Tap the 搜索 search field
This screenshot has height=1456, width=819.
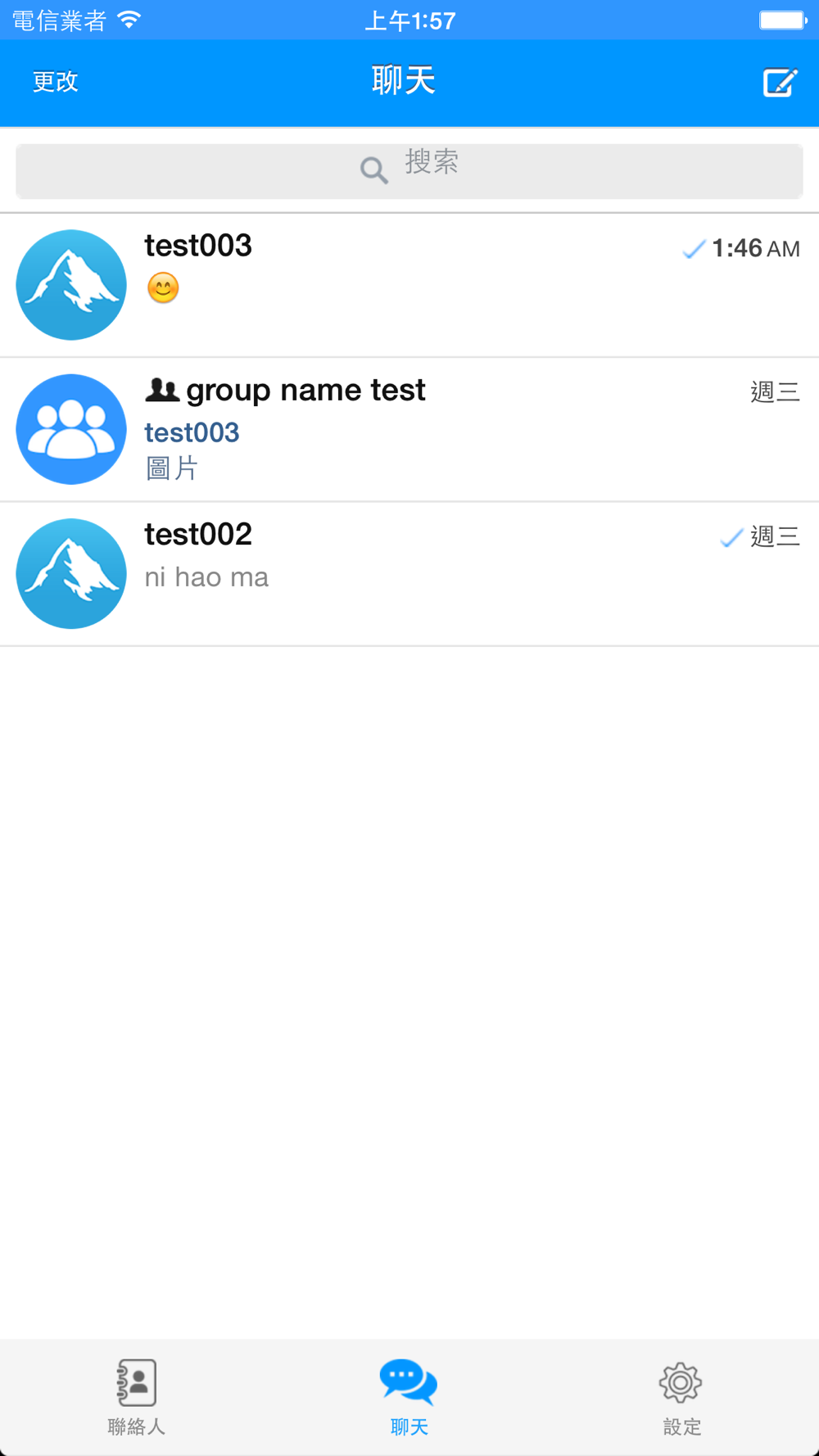(409, 170)
